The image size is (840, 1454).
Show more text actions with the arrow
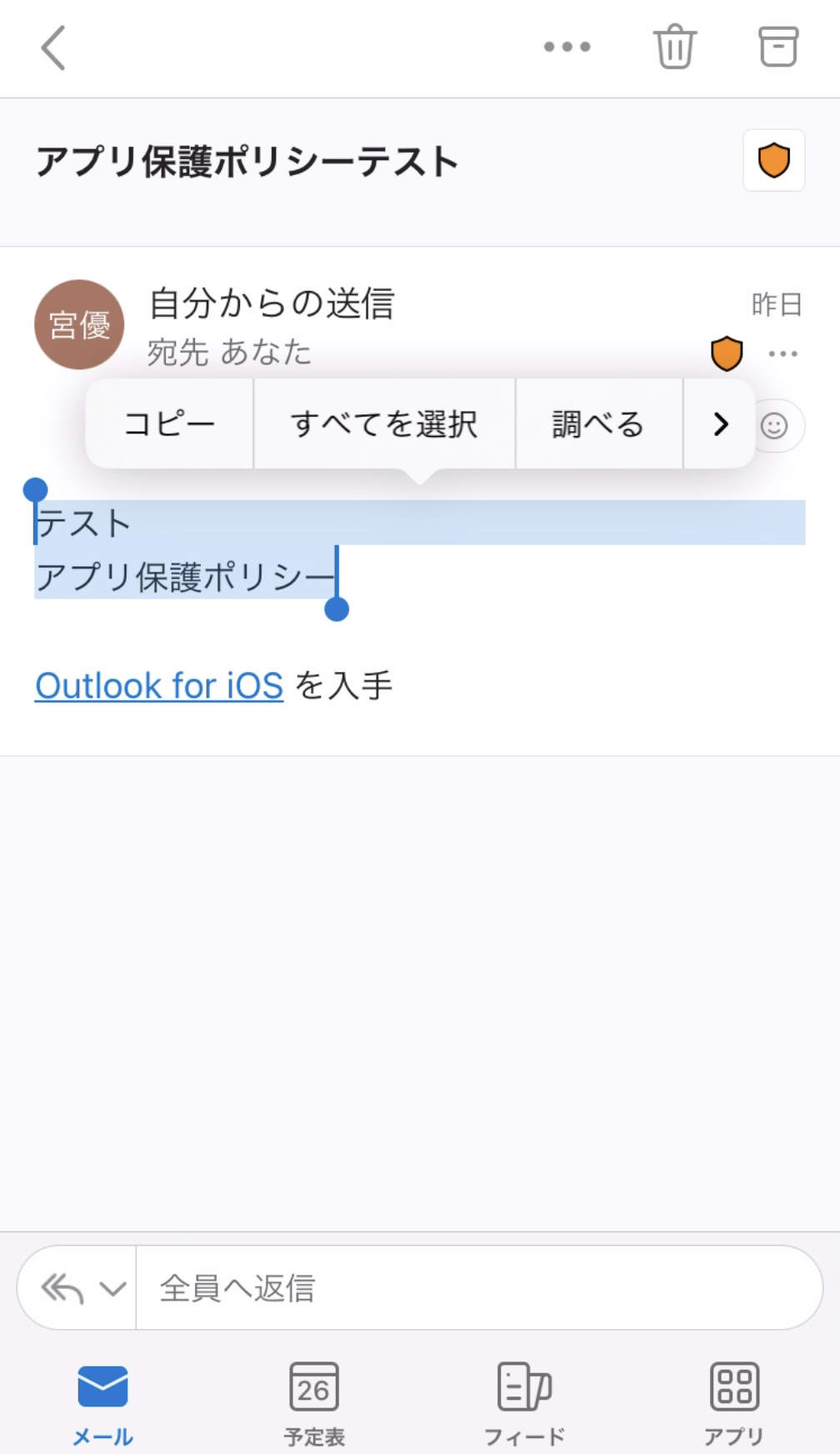click(x=721, y=424)
